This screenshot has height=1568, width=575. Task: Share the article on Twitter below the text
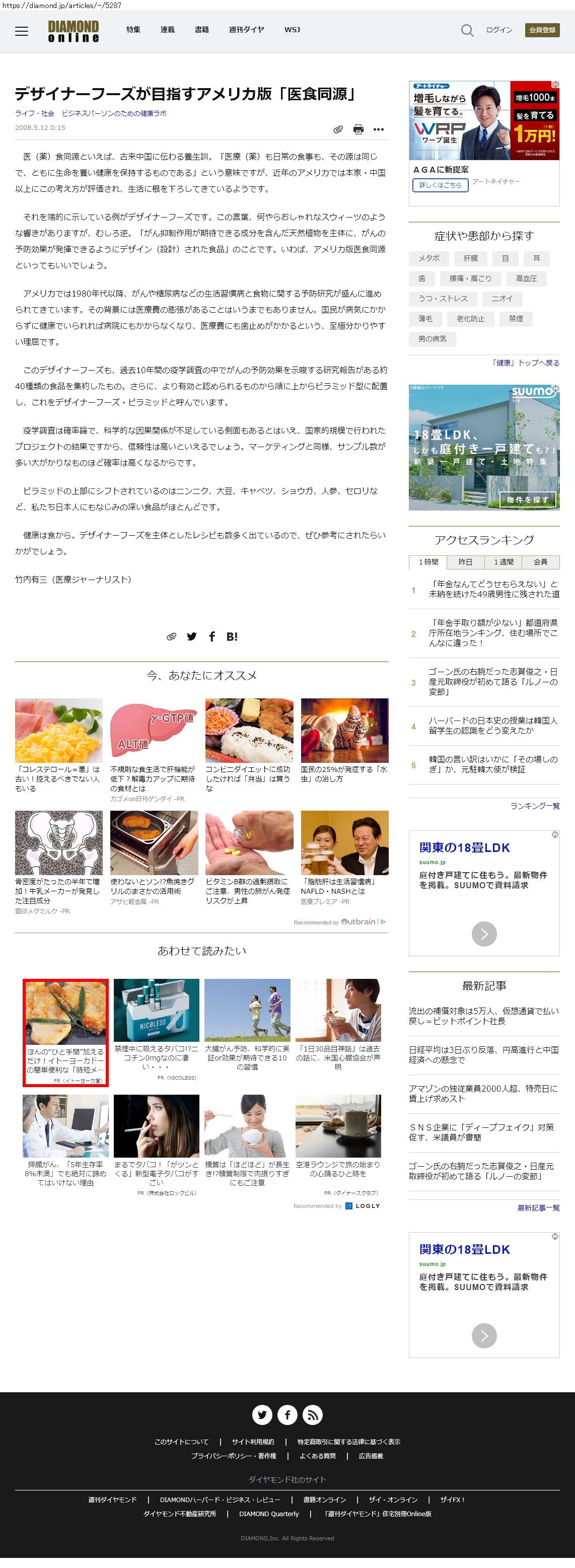click(x=192, y=636)
